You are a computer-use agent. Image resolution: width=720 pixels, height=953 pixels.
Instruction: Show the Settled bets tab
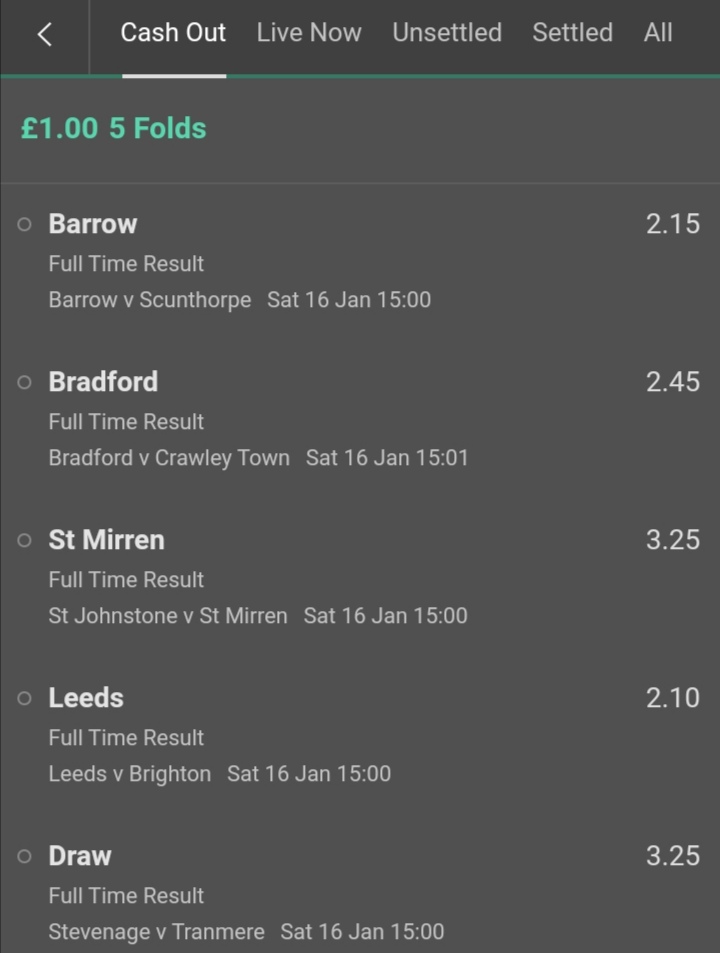(572, 33)
